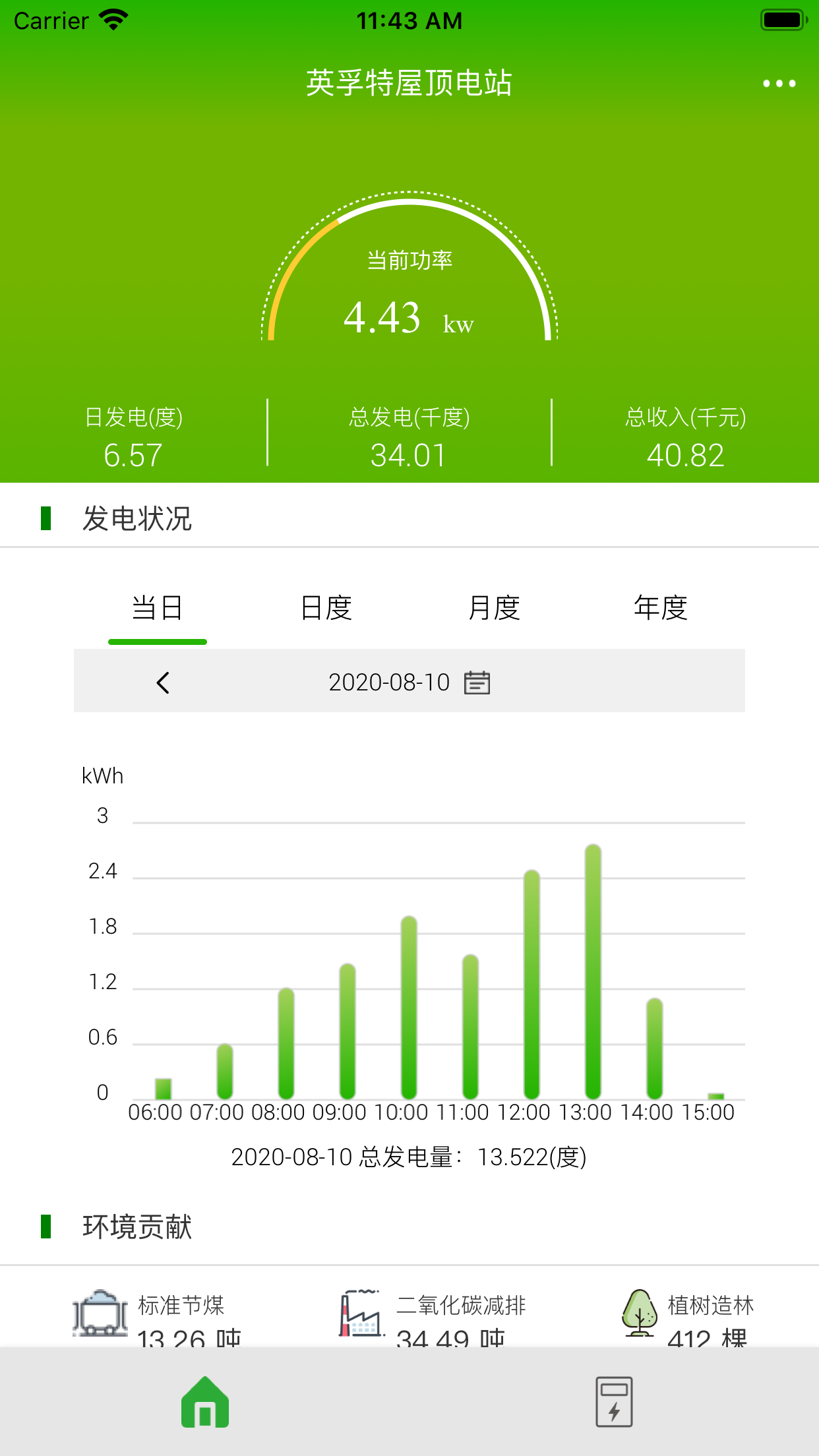Open the three-dot overflow menu
Image resolution: width=819 pixels, height=1456 pixels.
click(779, 84)
